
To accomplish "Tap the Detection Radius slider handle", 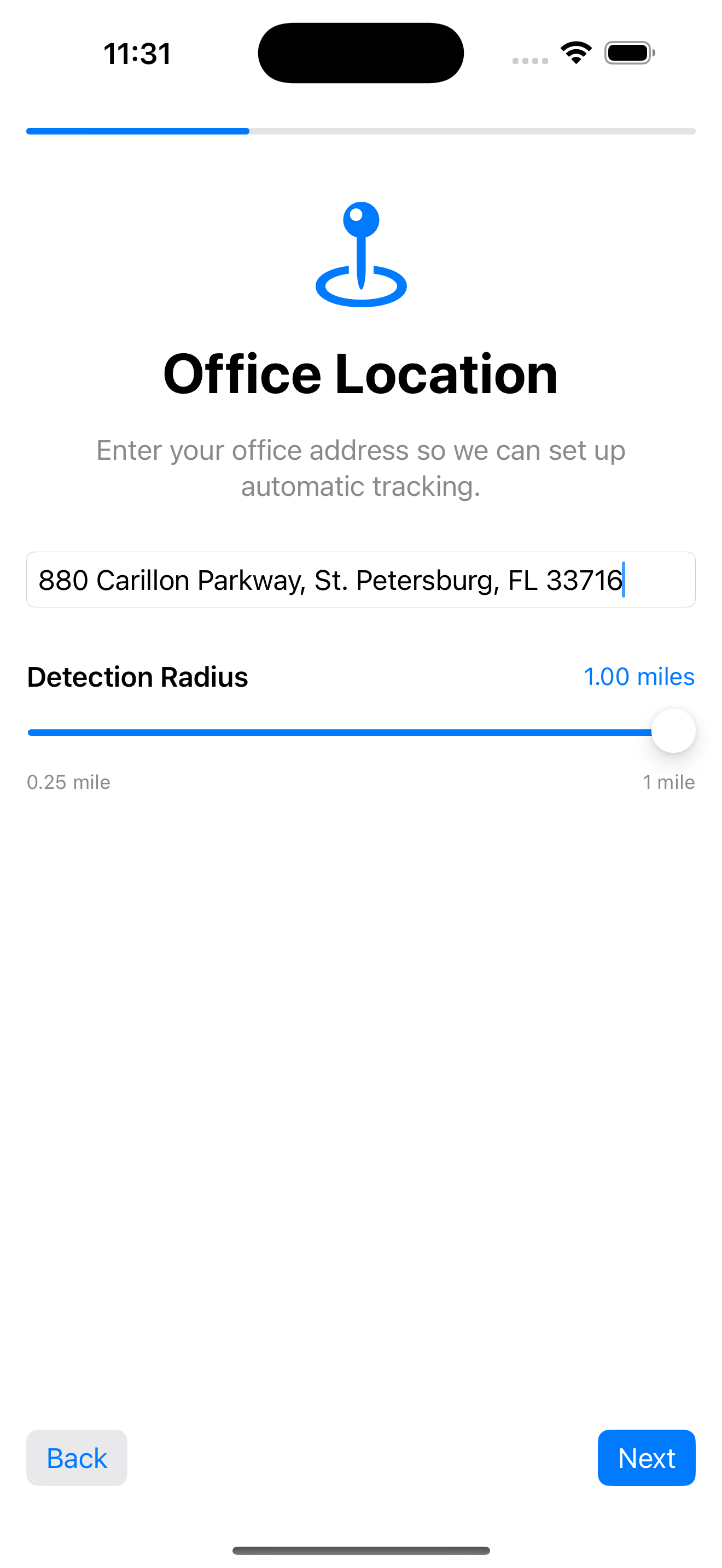I will click(x=673, y=731).
